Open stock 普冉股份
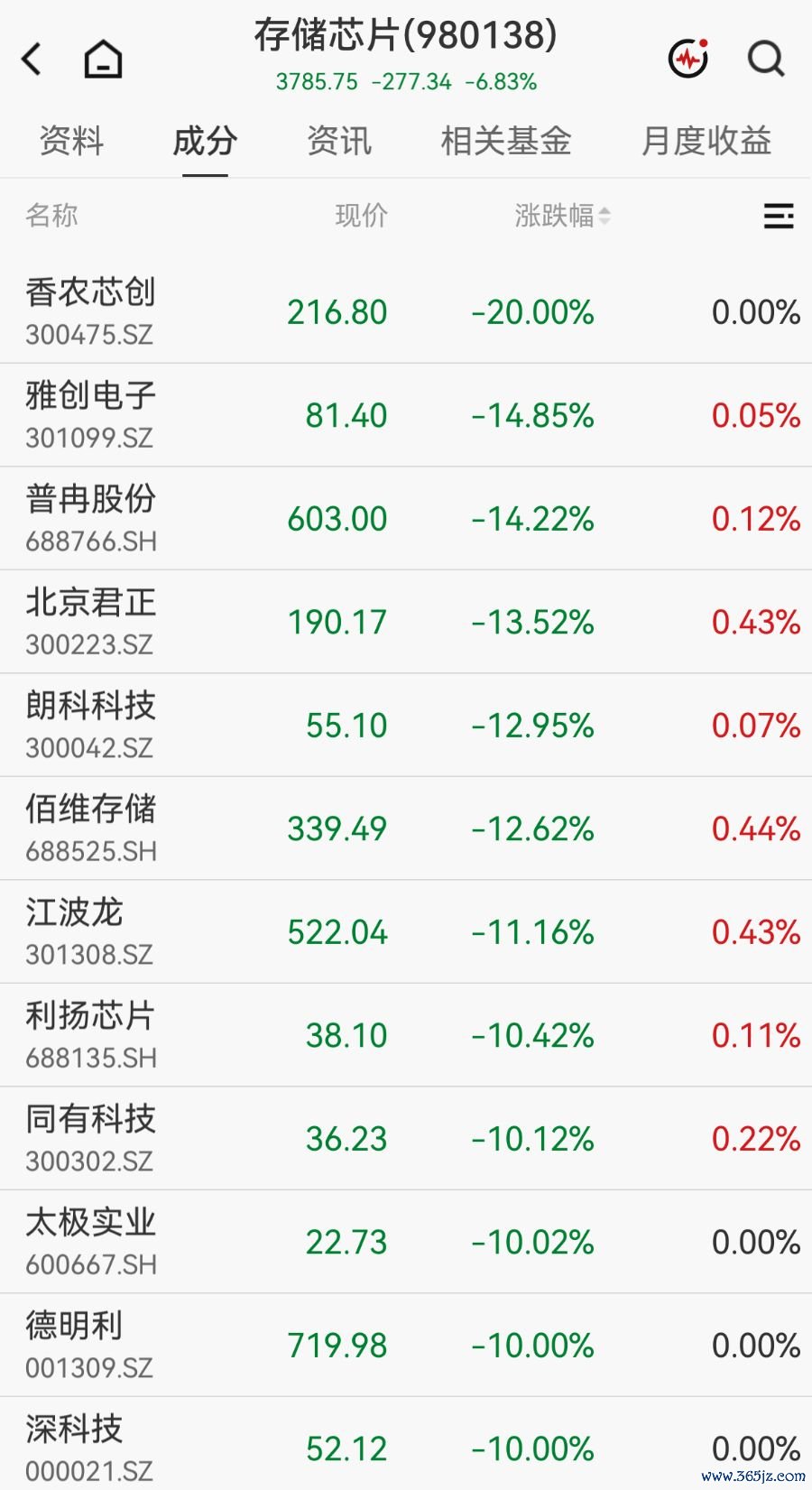This screenshot has height=1490, width=812. 406,519
